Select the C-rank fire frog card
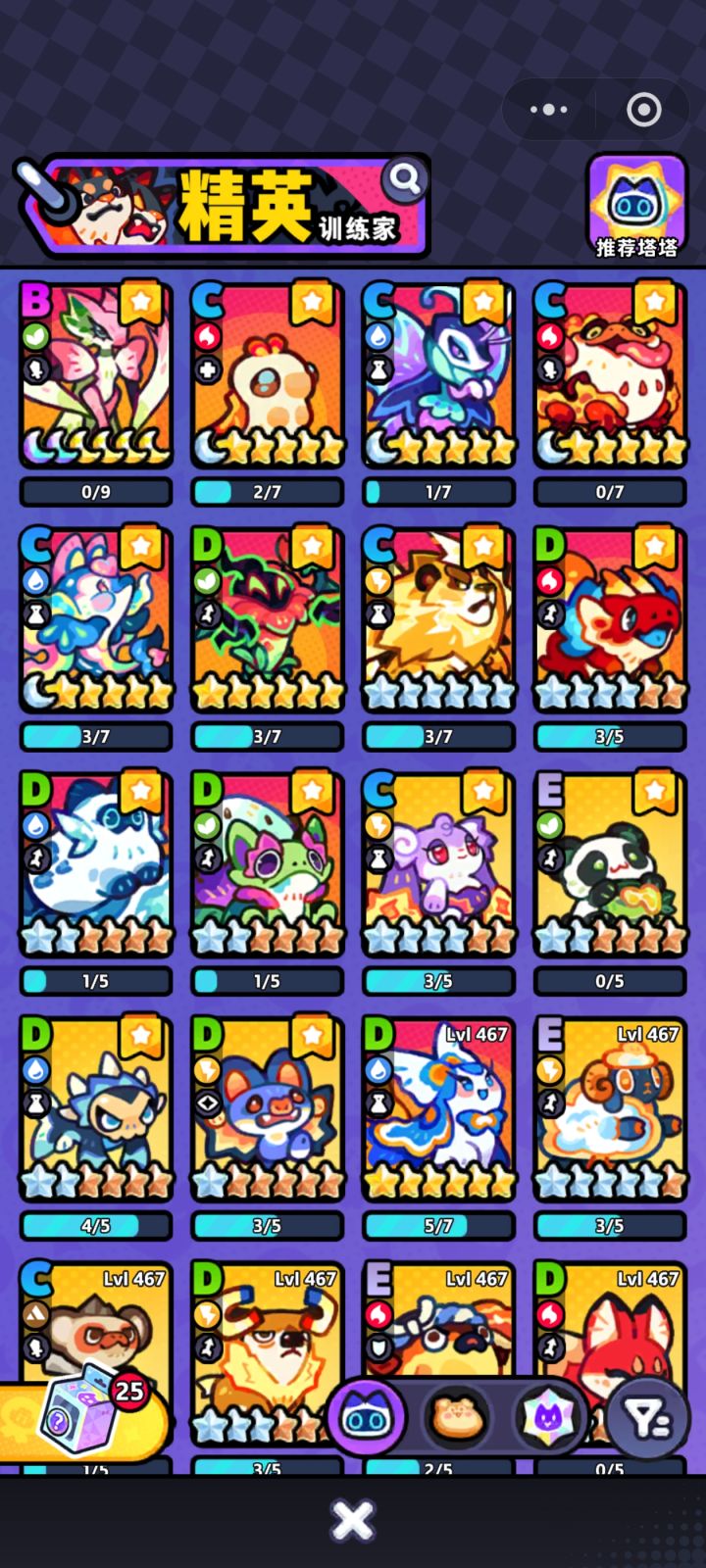706x1568 pixels. click(x=609, y=375)
